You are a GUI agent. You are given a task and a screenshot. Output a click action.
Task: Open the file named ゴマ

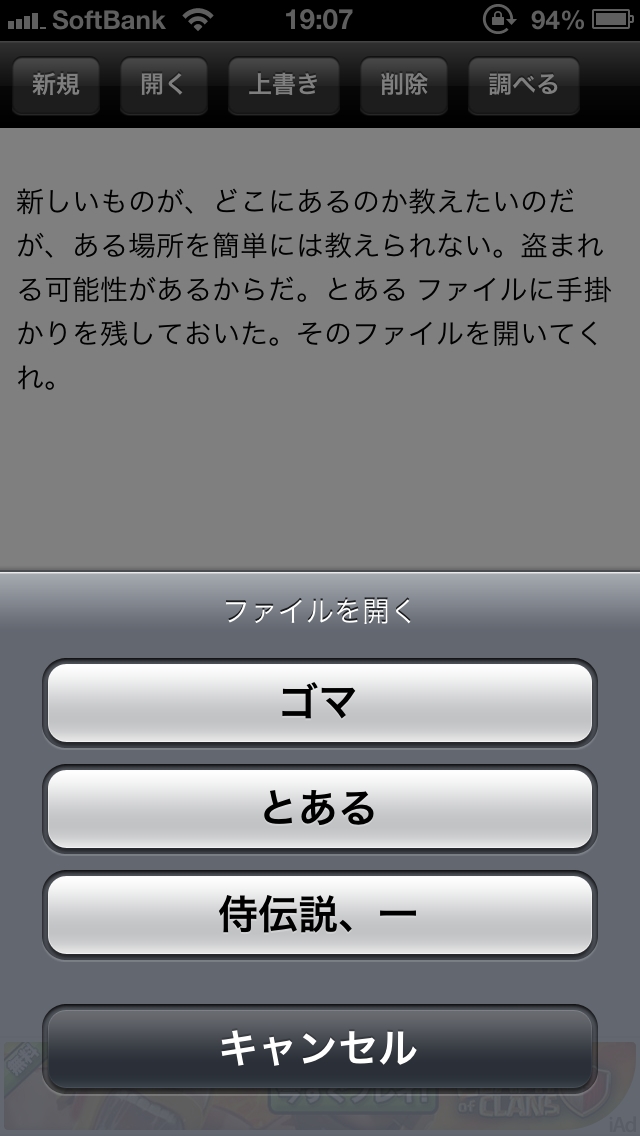point(319,702)
